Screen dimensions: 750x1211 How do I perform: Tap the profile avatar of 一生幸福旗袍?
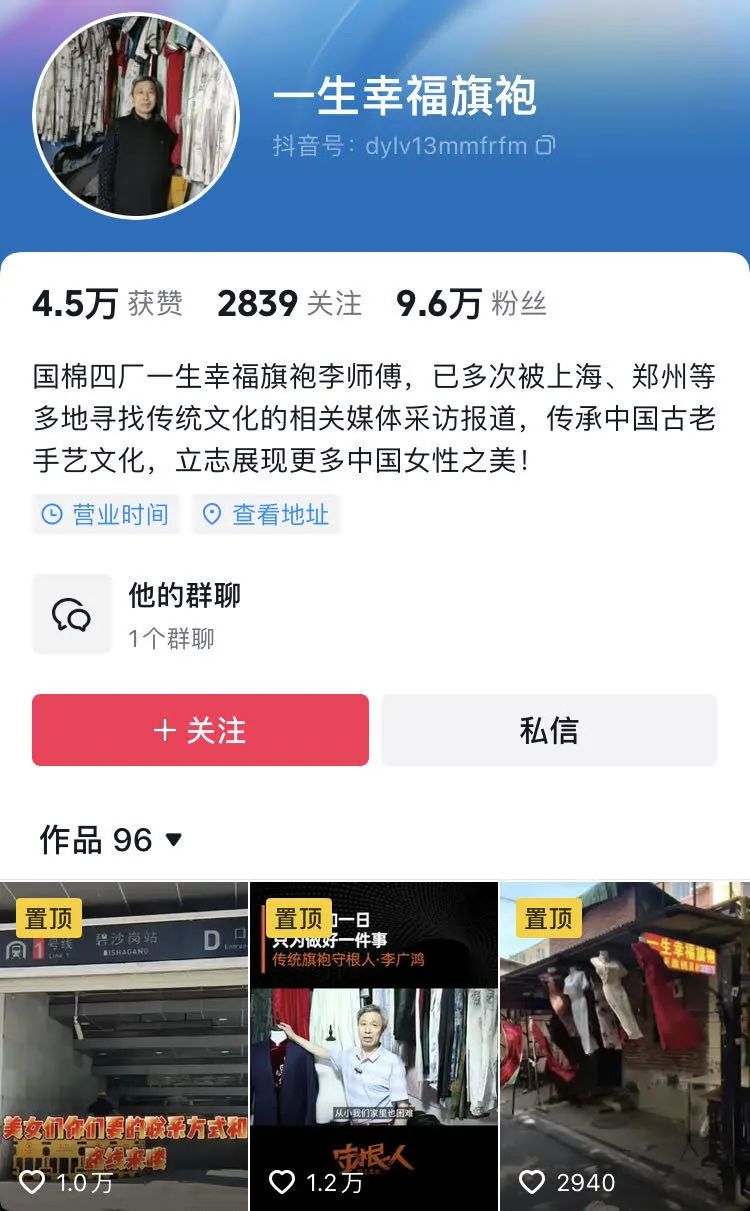[136, 116]
